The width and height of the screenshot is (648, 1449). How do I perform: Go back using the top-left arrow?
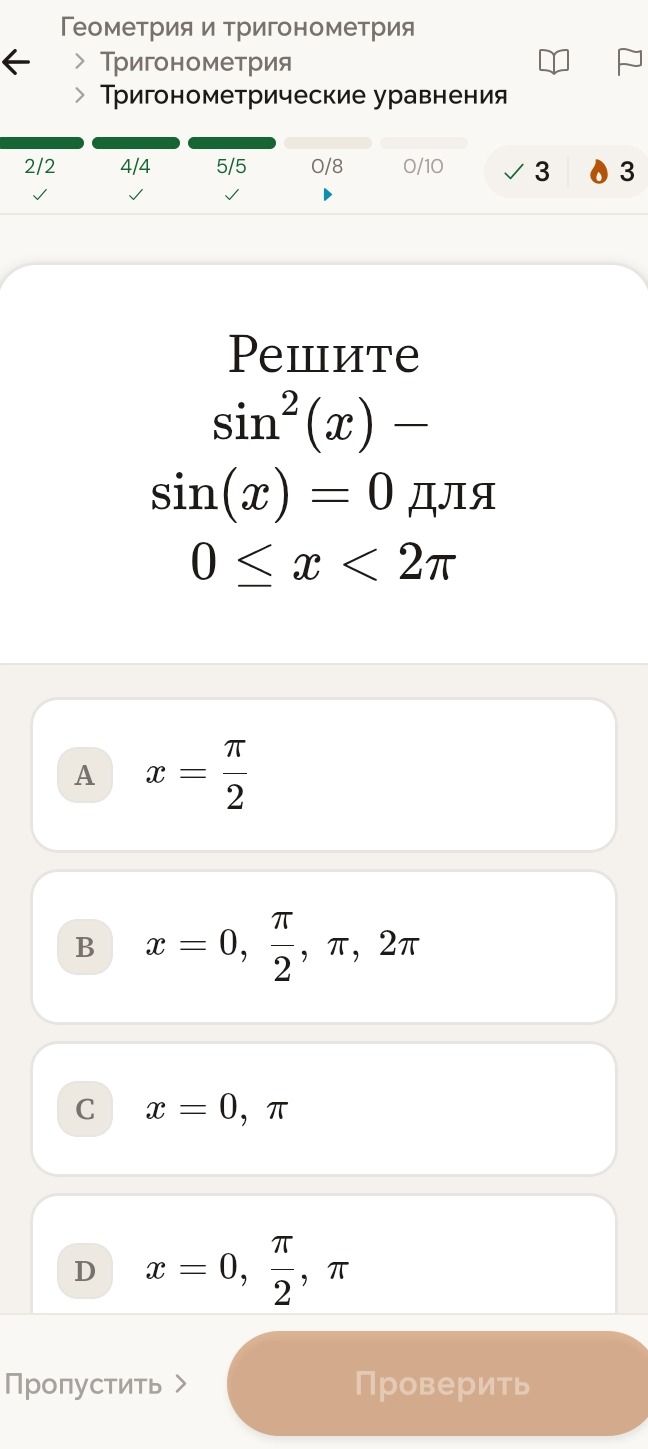[x=17, y=63]
